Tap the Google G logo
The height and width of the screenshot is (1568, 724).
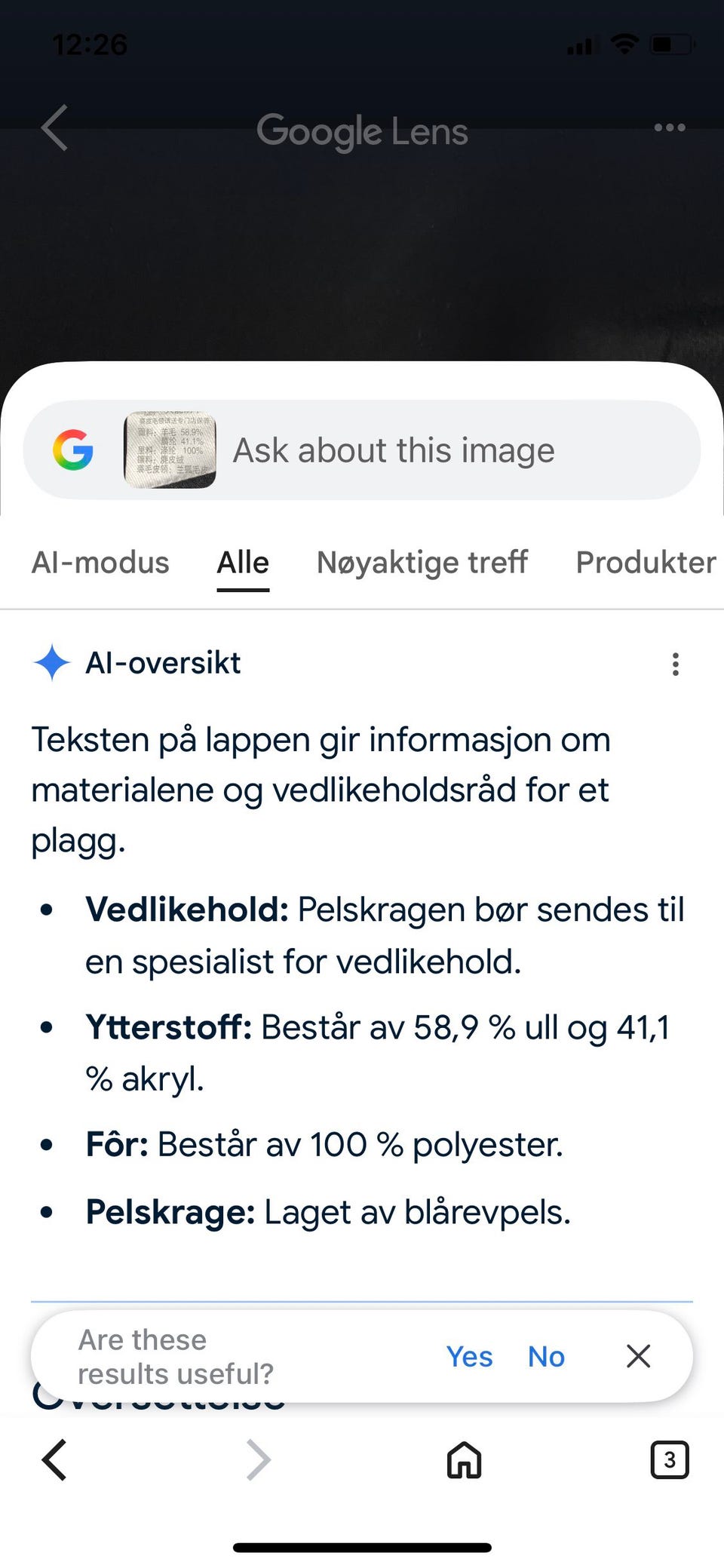[x=72, y=450]
